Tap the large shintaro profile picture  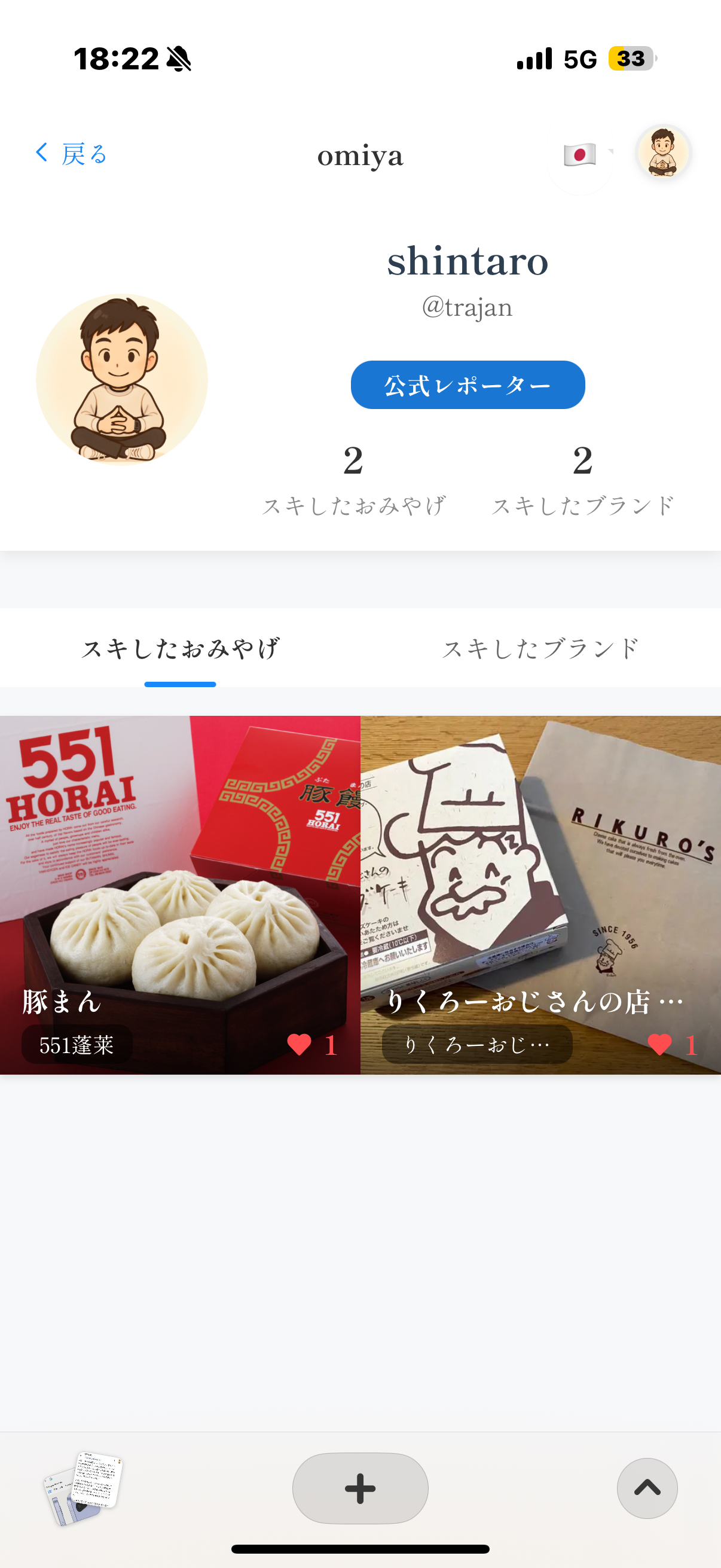tap(122, 379)
